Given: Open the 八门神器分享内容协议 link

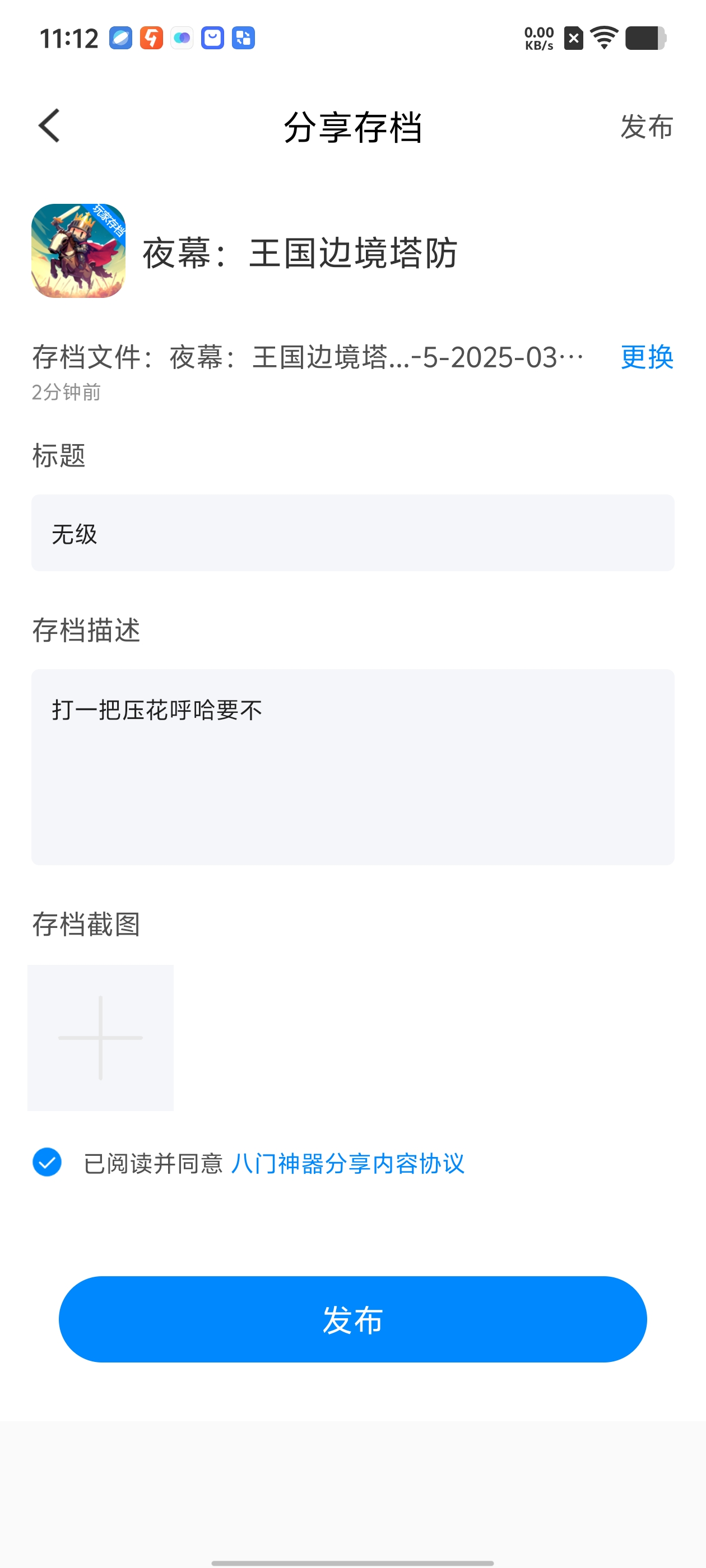Looking at the screenshot, I should click(347, 1163).
